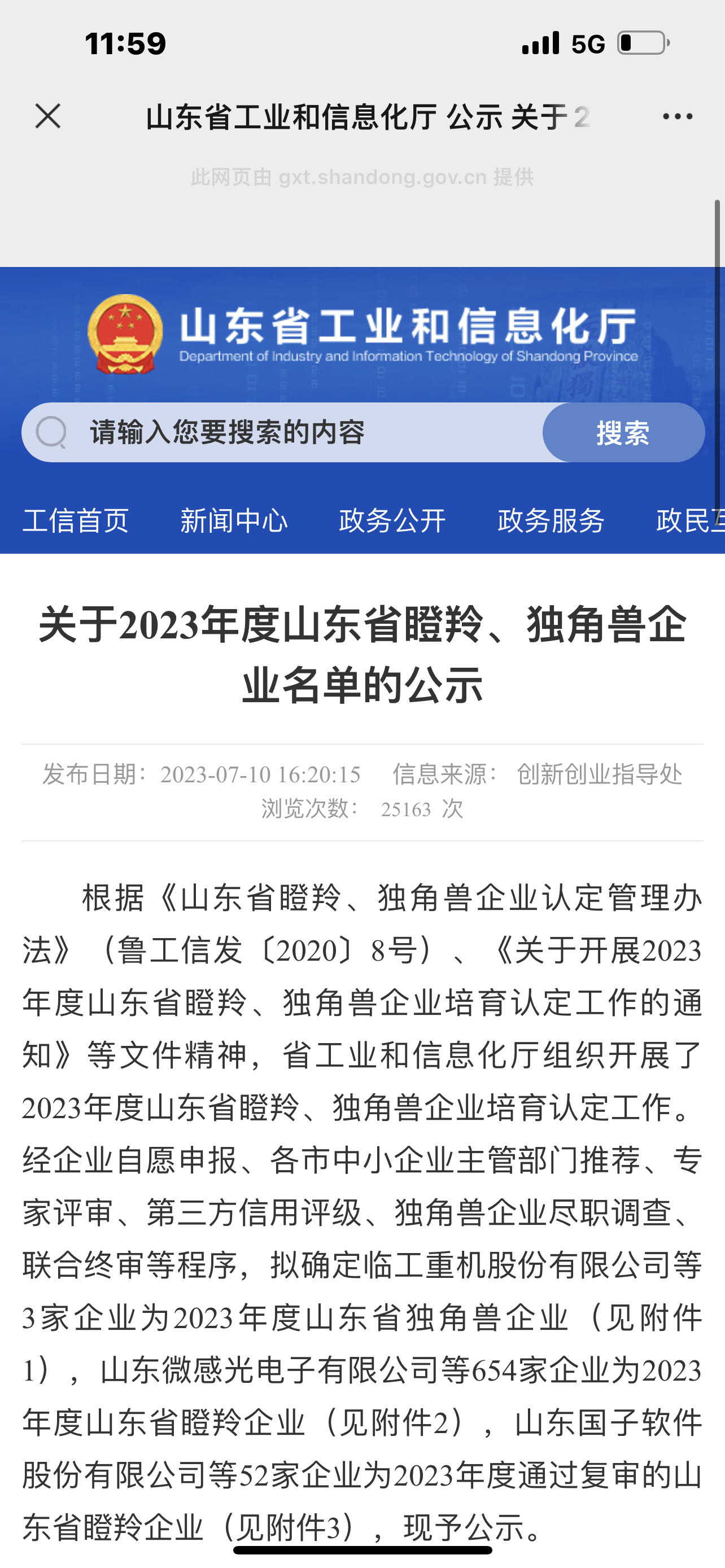Viewport: 725px width, 1568px height.
Task: Open 政务服务 section
Action: click(x=551, y=520)
